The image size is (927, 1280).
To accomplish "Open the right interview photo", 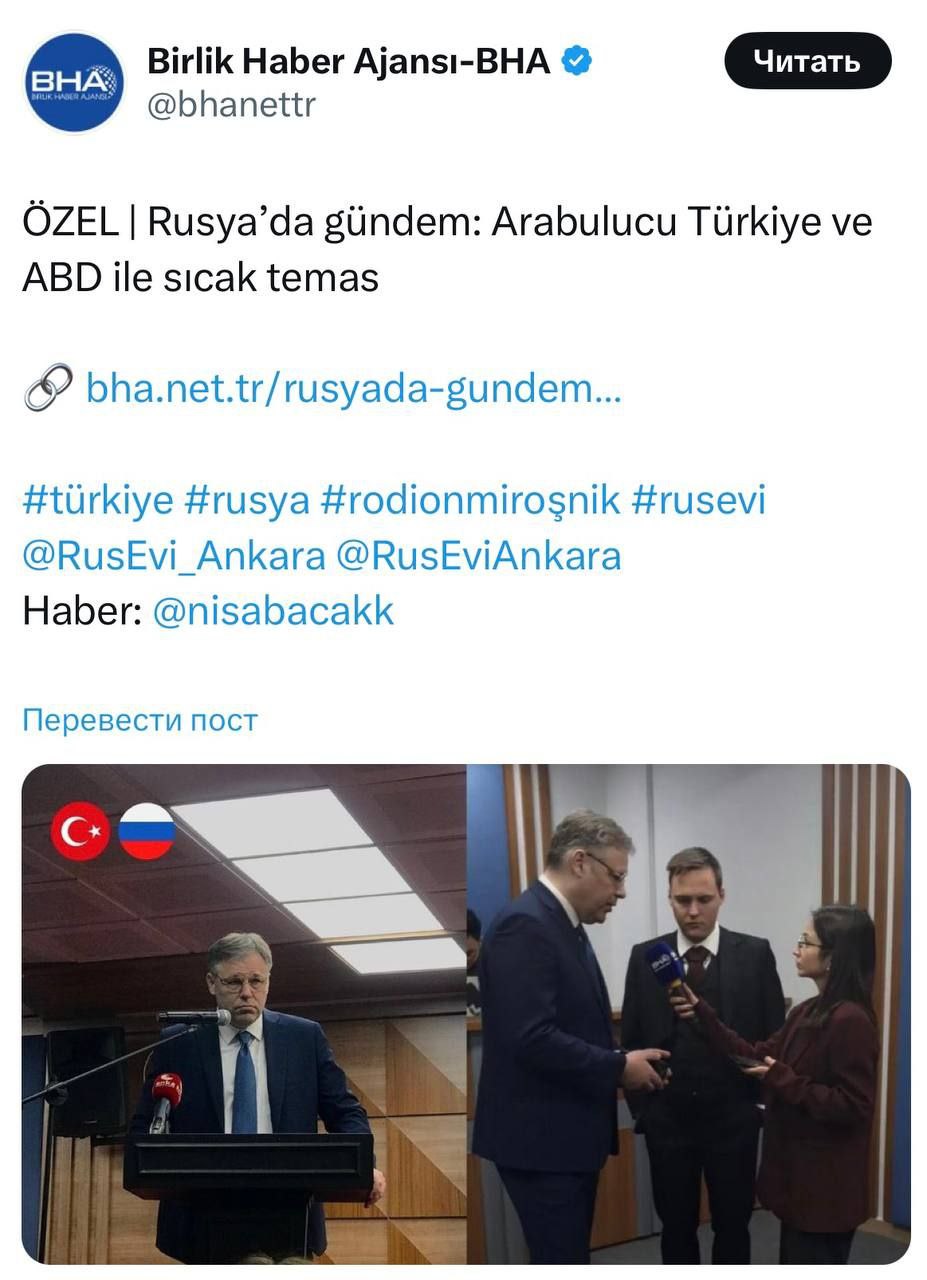I will [x=689, y=1013].
